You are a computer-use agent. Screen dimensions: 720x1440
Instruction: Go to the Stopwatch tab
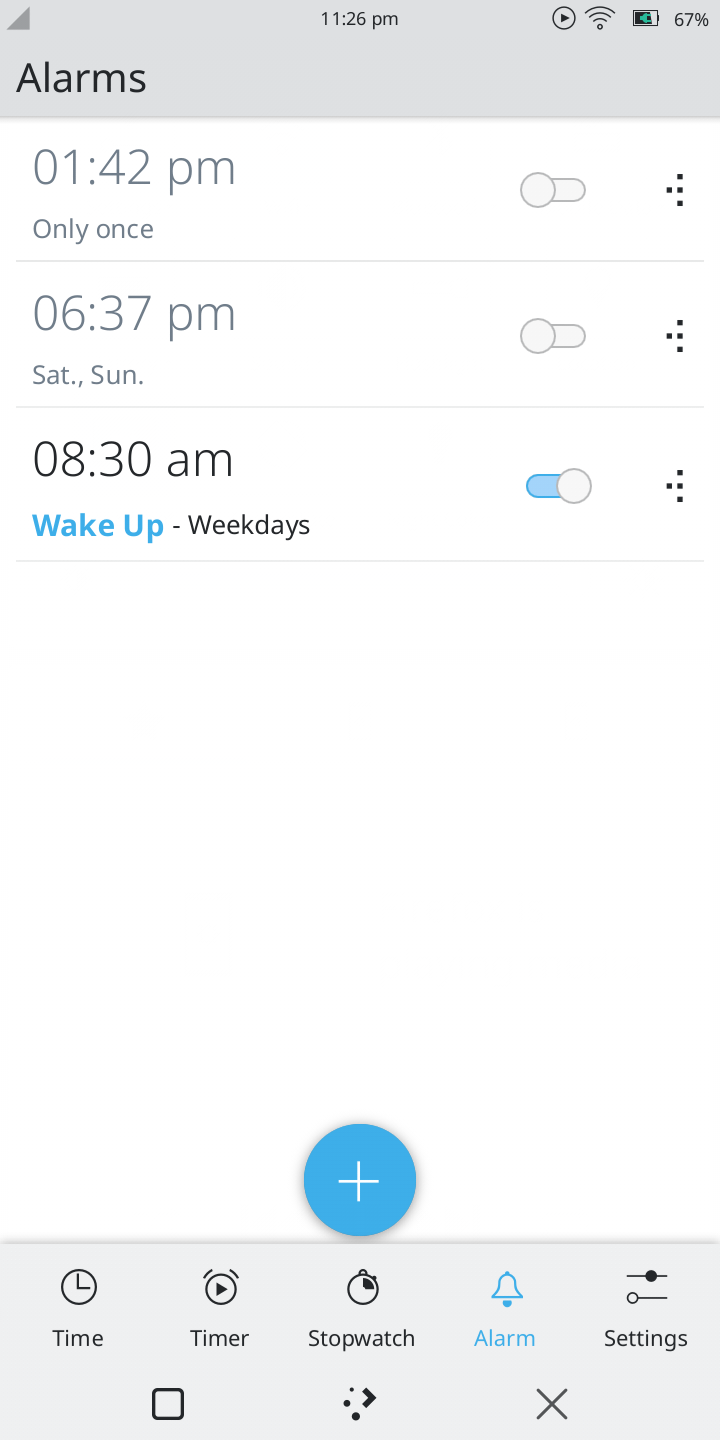pos(361,1308)
